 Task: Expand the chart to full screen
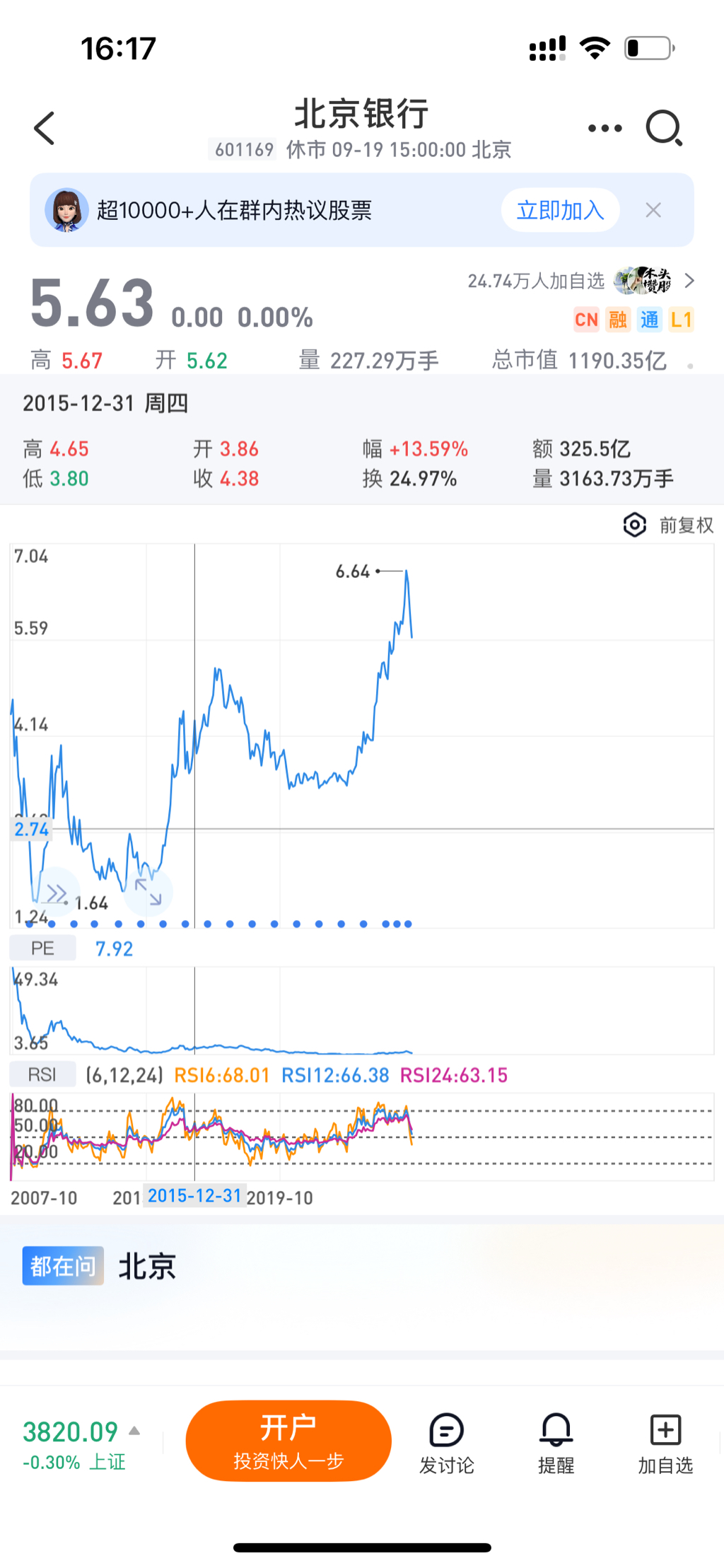[148, 891]
